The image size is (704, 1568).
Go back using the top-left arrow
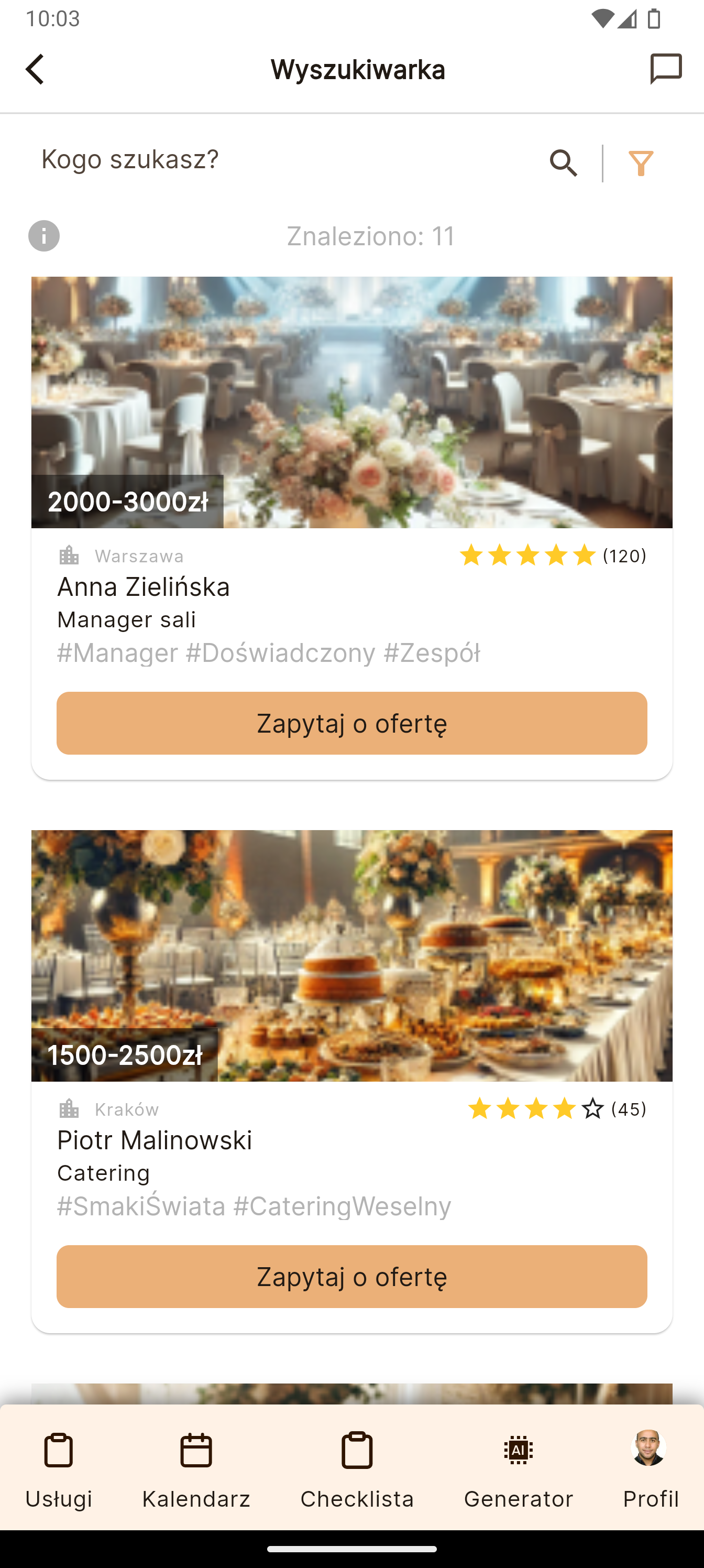35,69
